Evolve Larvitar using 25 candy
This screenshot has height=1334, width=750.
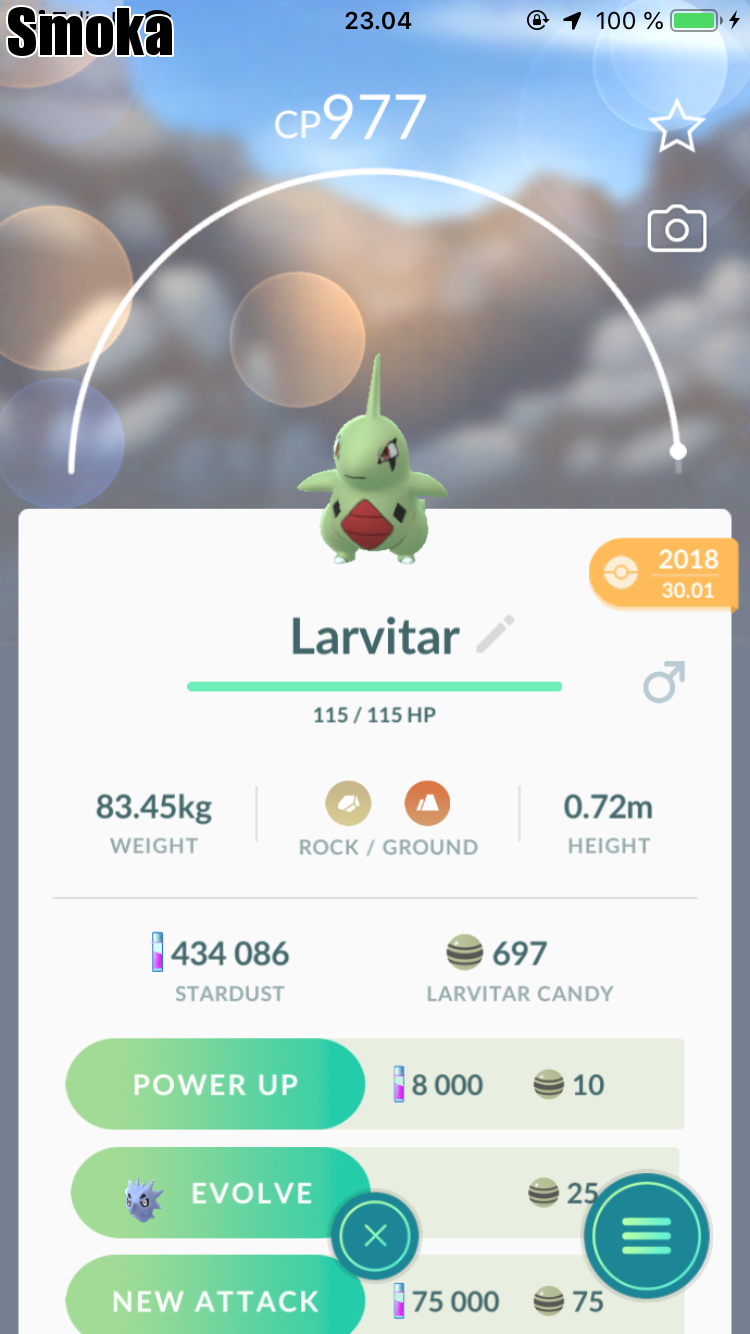tap(220, 1193)
